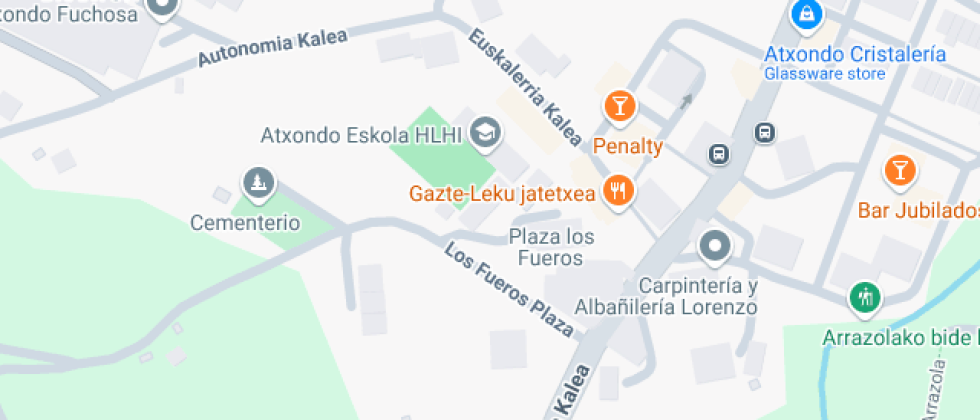980x420 pixels.
Task: Open the Carpintería y Albañilería Lorenzo pin
Action: coord(715,247)
